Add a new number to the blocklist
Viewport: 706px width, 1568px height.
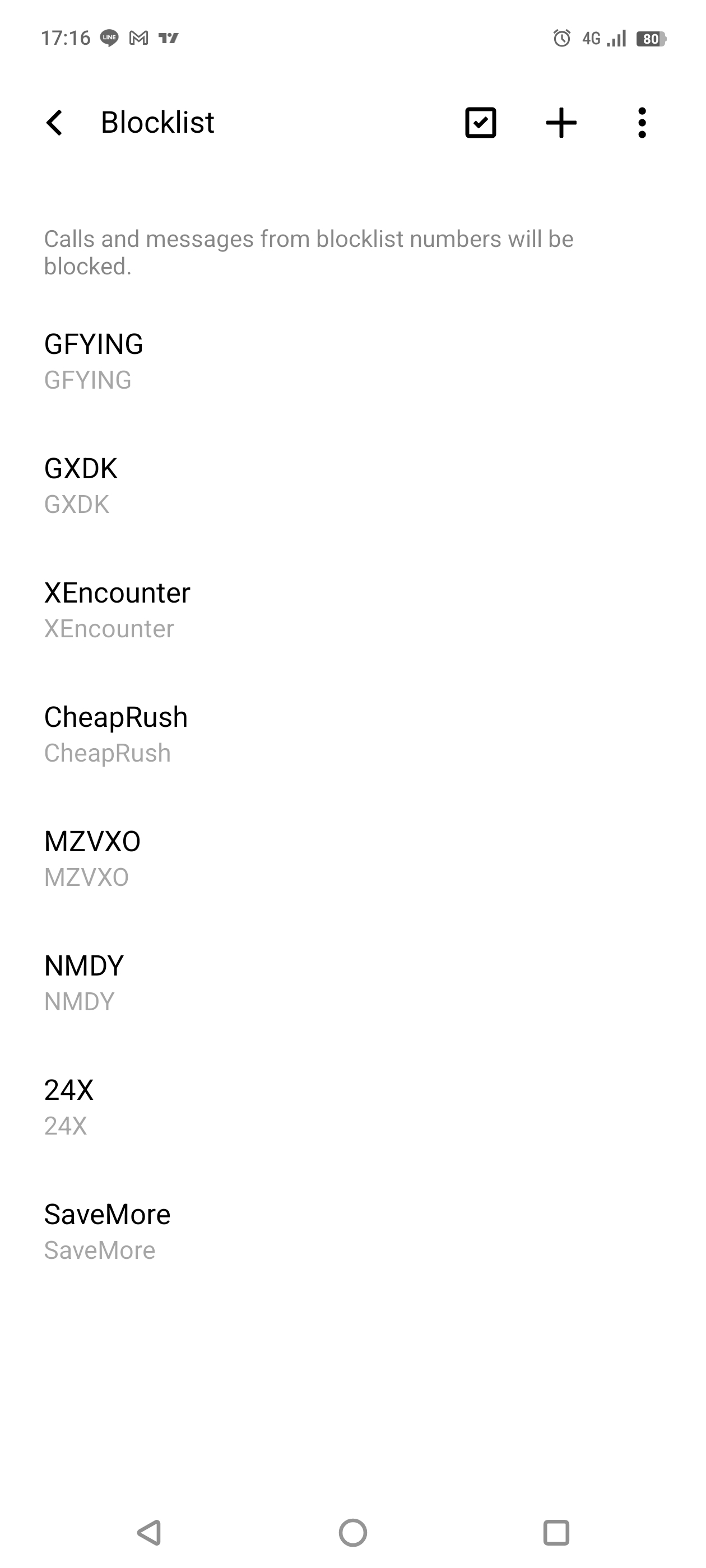pos(561,123)
